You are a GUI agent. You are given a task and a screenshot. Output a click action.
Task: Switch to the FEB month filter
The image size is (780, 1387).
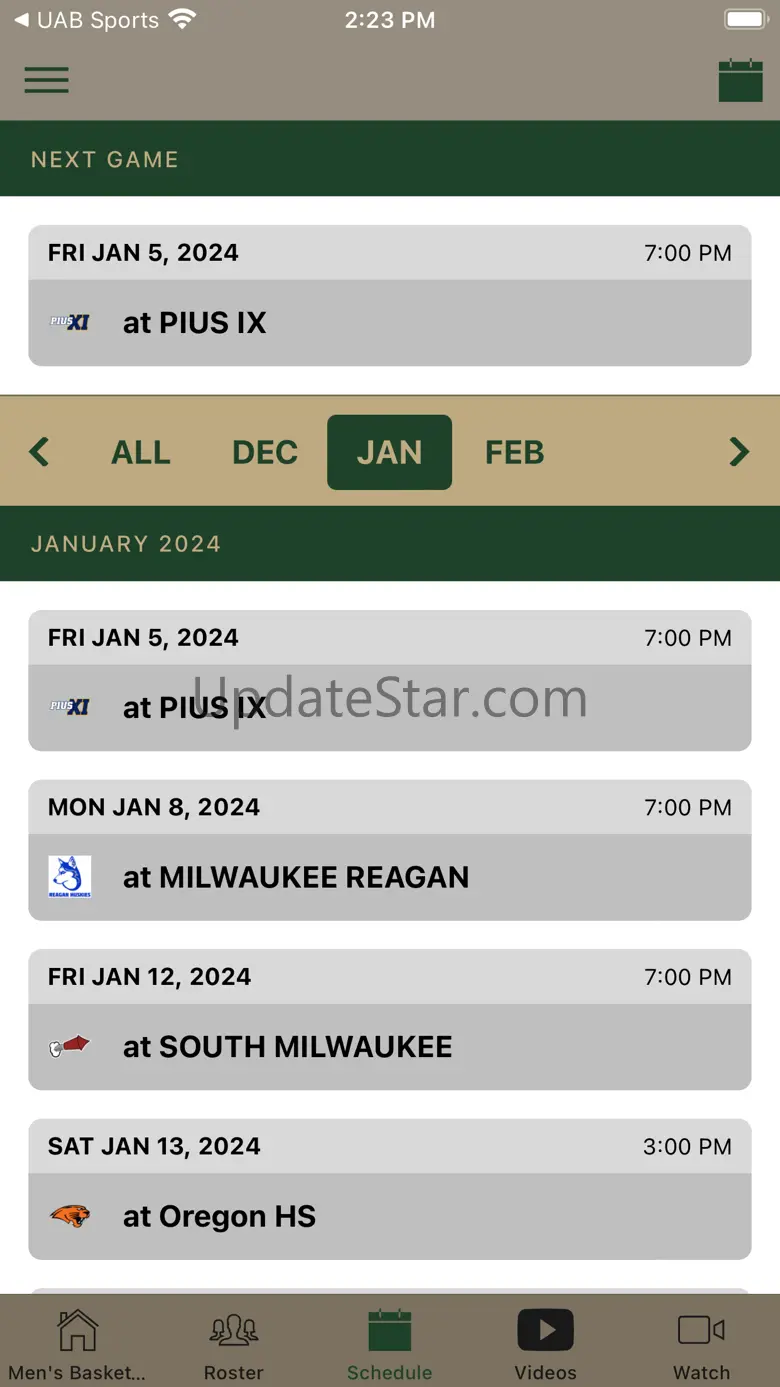point(514,452)
